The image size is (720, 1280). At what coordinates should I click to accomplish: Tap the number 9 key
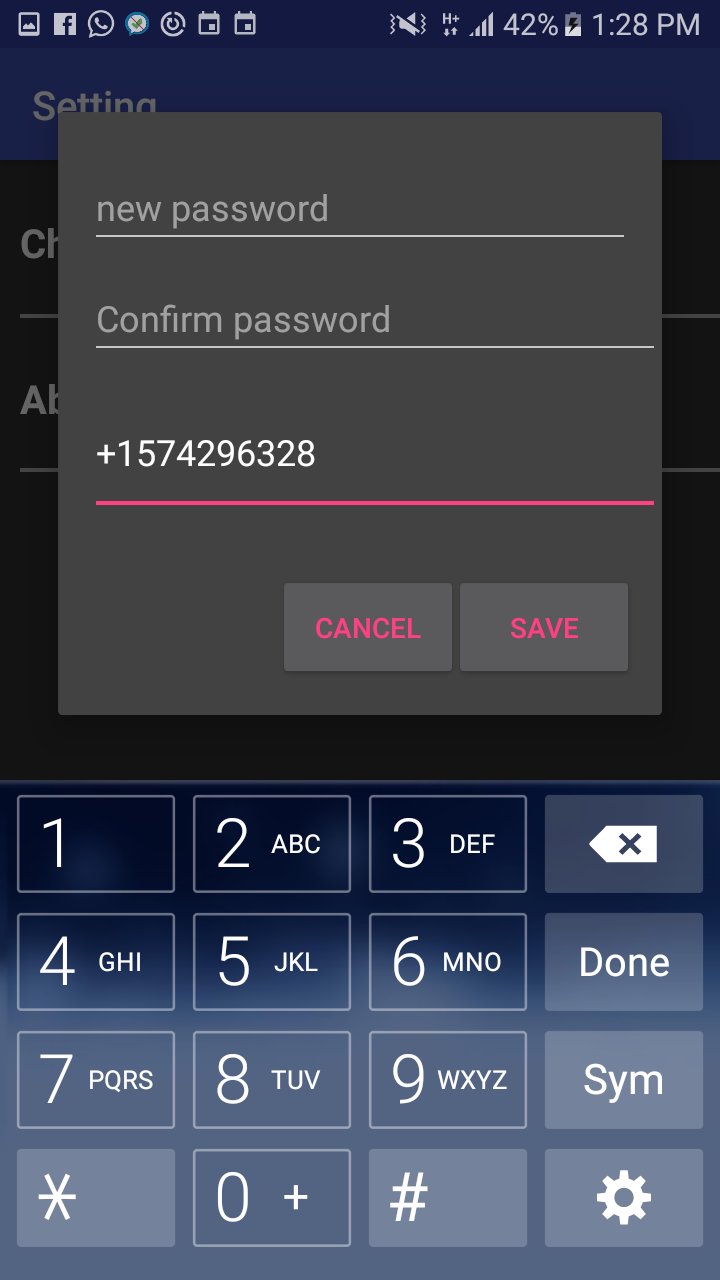pyautogui.click(x=447, y=1079)
